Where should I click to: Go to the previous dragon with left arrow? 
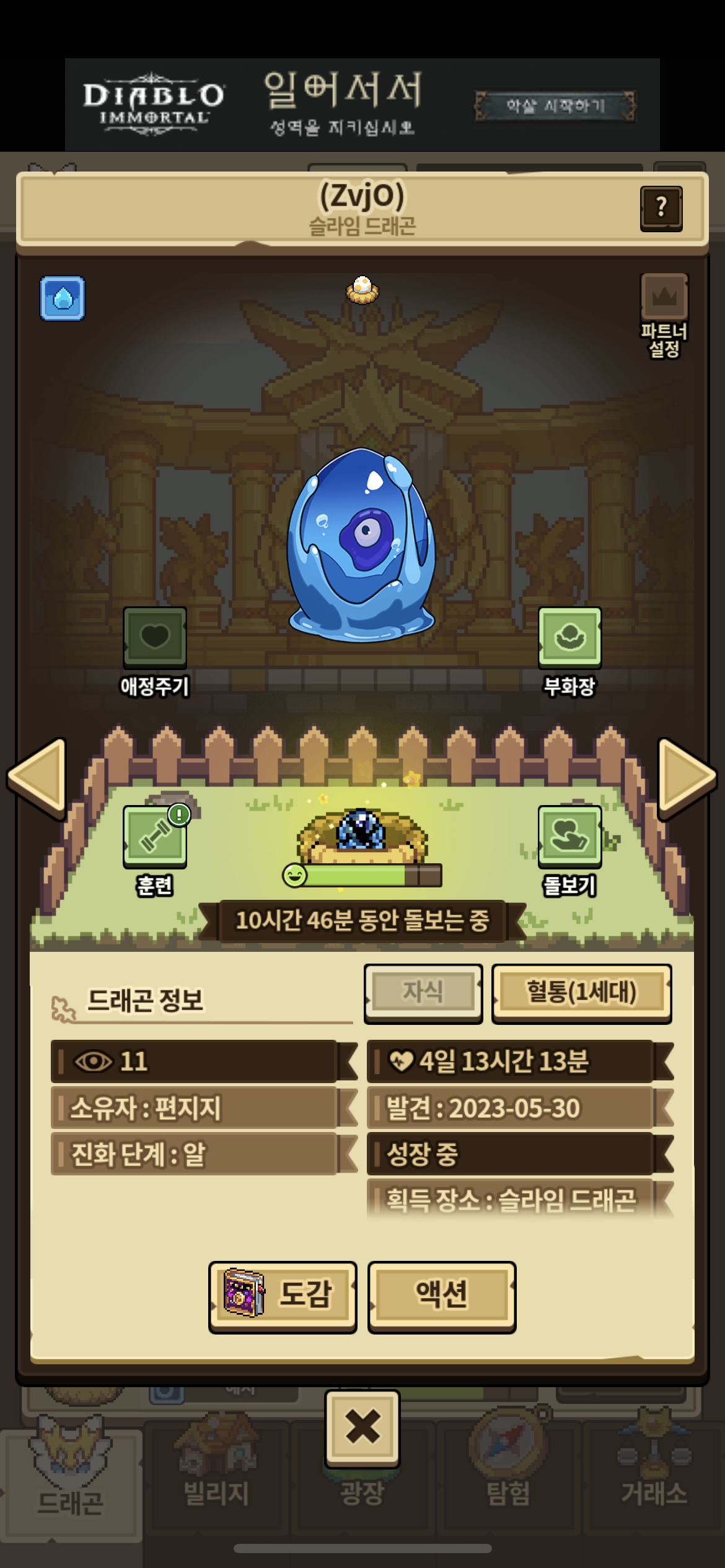[38, 778]
